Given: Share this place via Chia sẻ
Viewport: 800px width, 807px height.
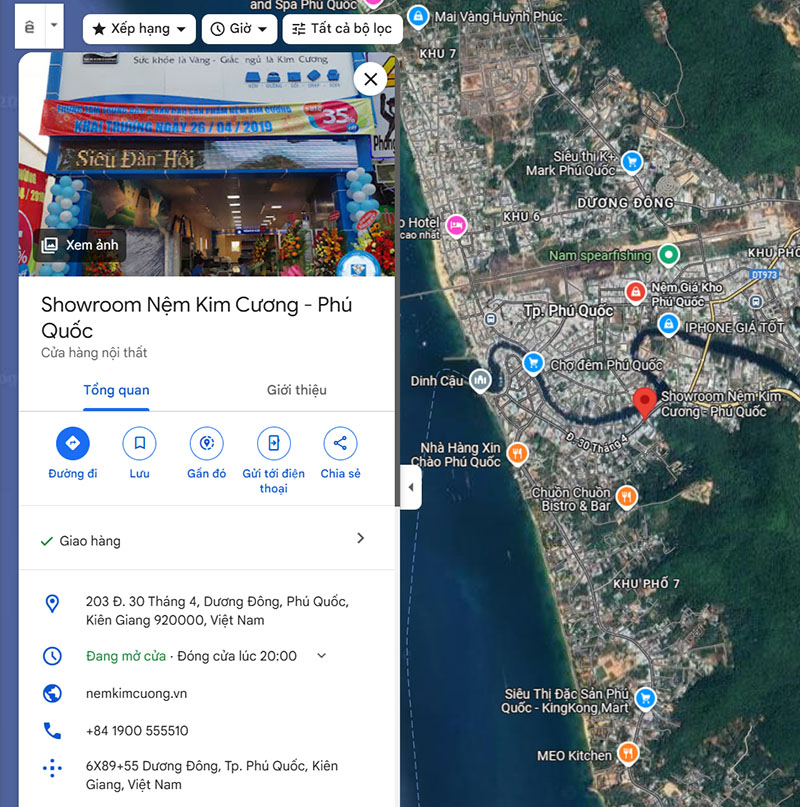Looking at the screenshot, I should coord(340,443).
